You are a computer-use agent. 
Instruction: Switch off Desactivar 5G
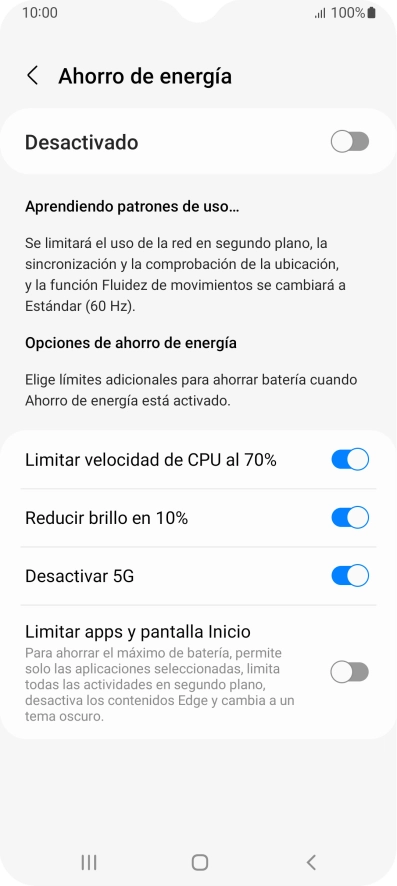[350, 576]
